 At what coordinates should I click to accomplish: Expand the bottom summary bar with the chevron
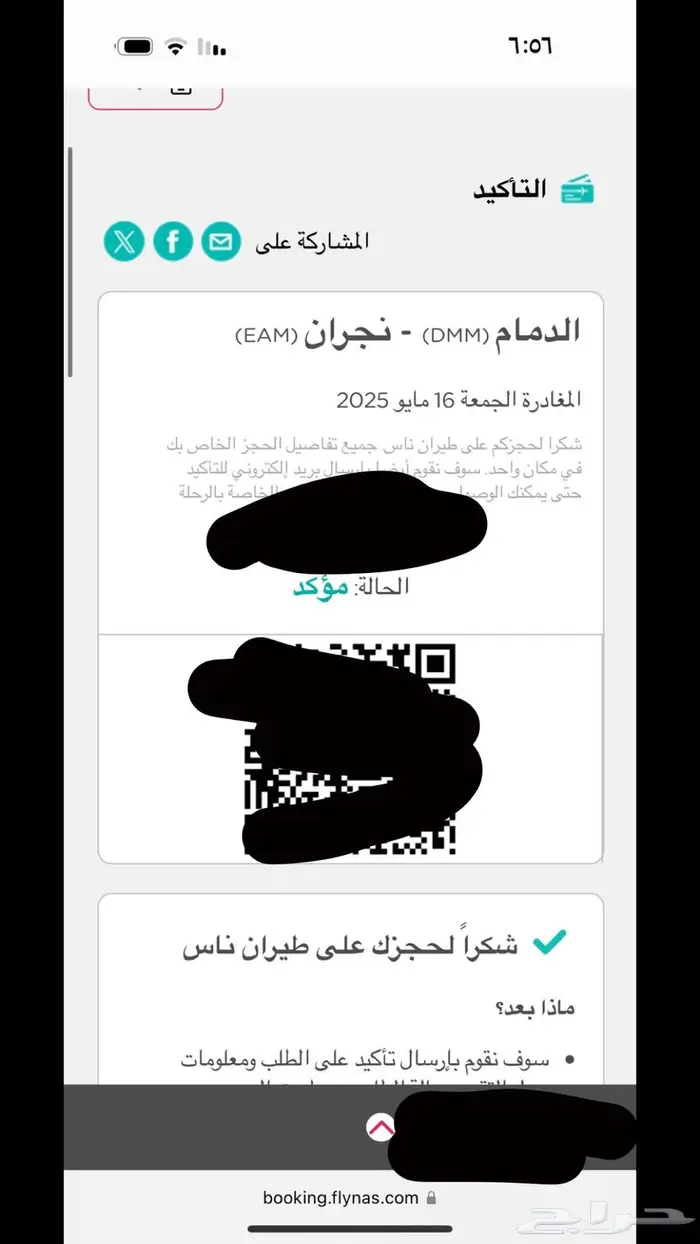pyautogui.click(x=381, y=1129)
